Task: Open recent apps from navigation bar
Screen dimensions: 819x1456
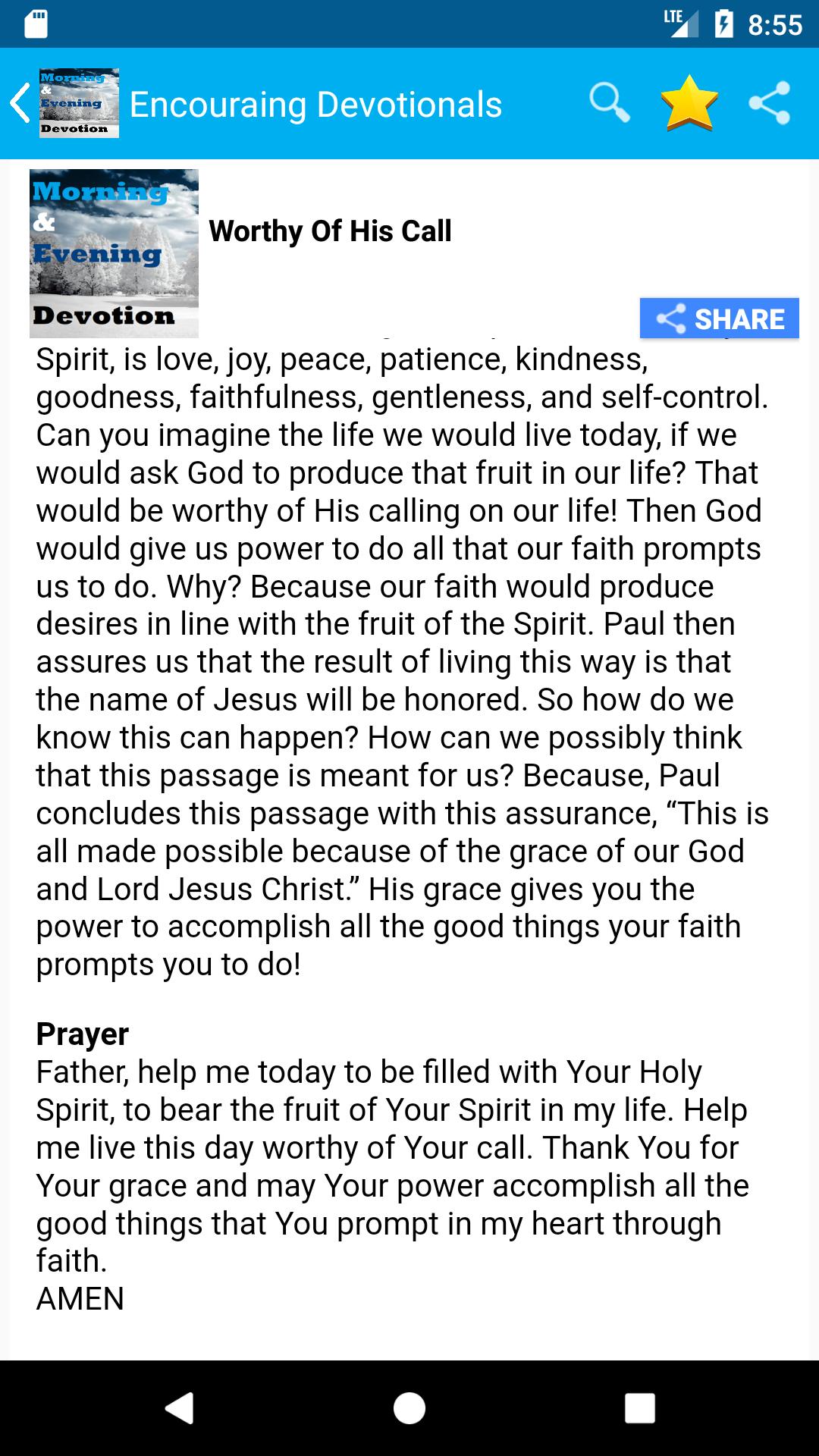Action: click(x=639, y=1408)
